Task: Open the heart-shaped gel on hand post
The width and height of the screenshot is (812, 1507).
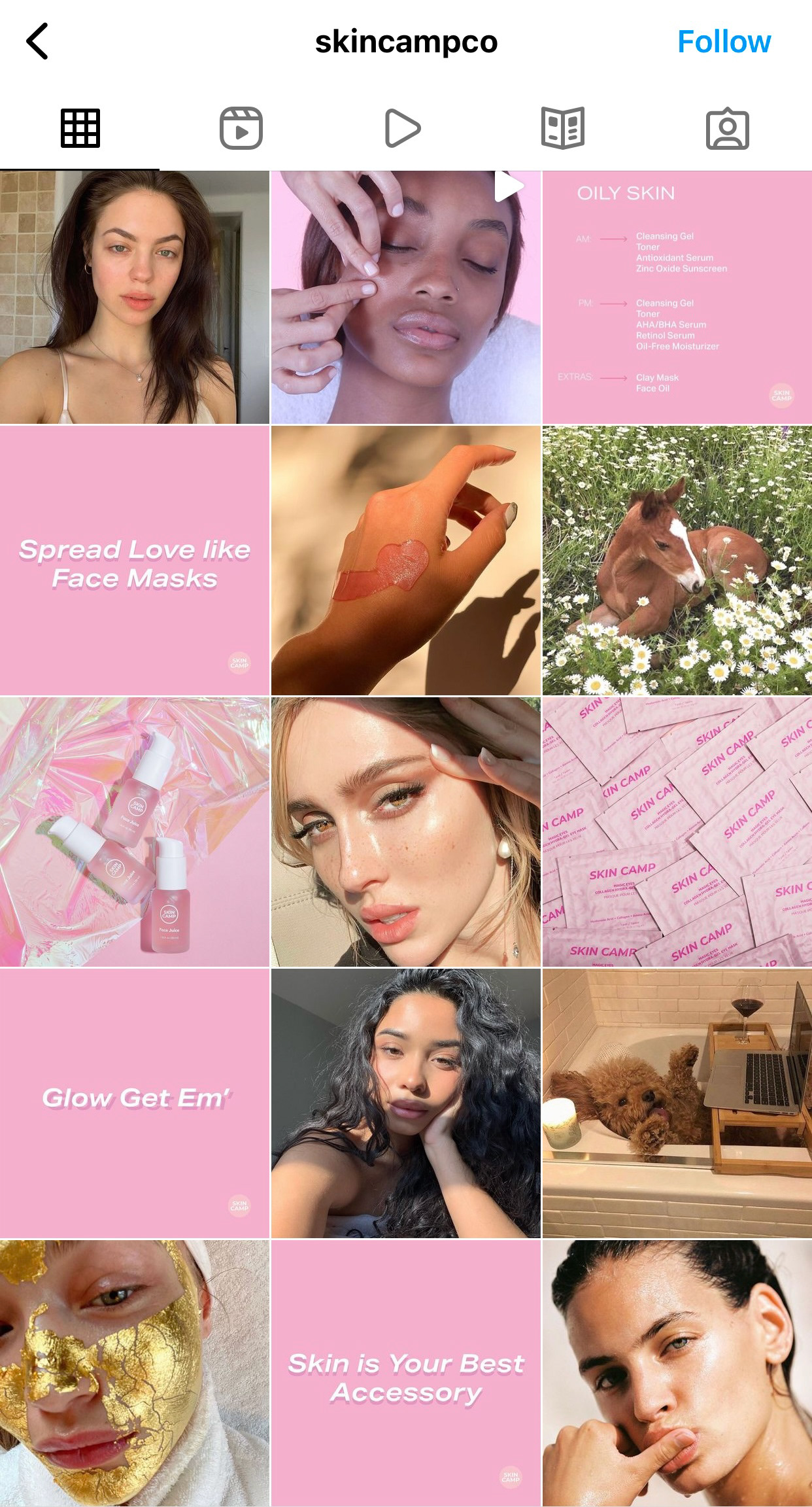Action: [406, 561]
